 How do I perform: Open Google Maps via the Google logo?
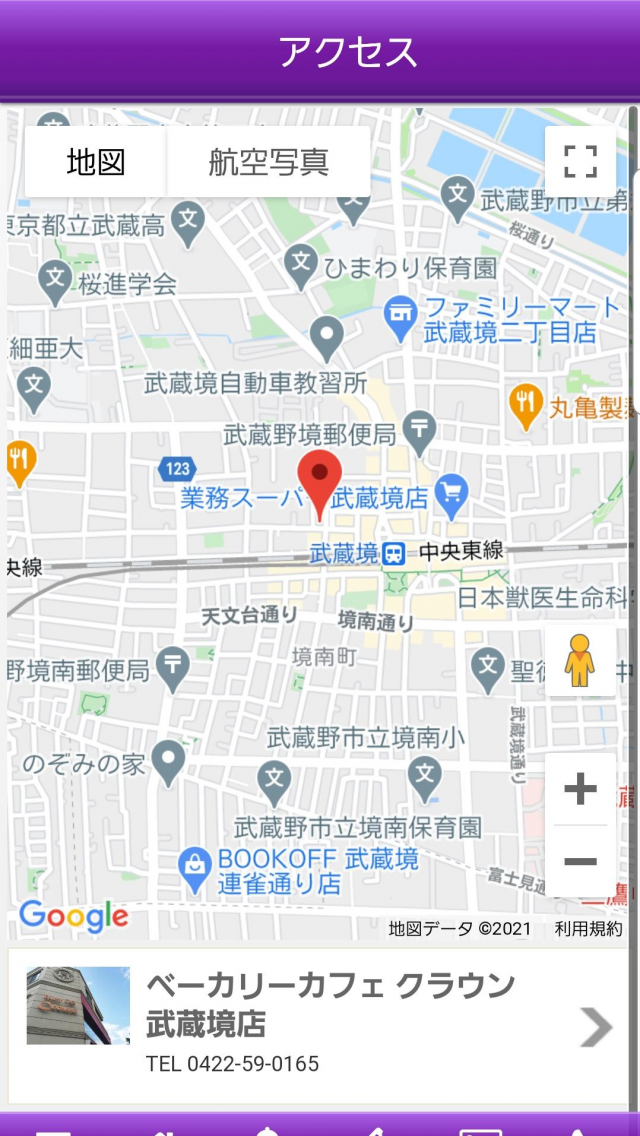(73, 916)
